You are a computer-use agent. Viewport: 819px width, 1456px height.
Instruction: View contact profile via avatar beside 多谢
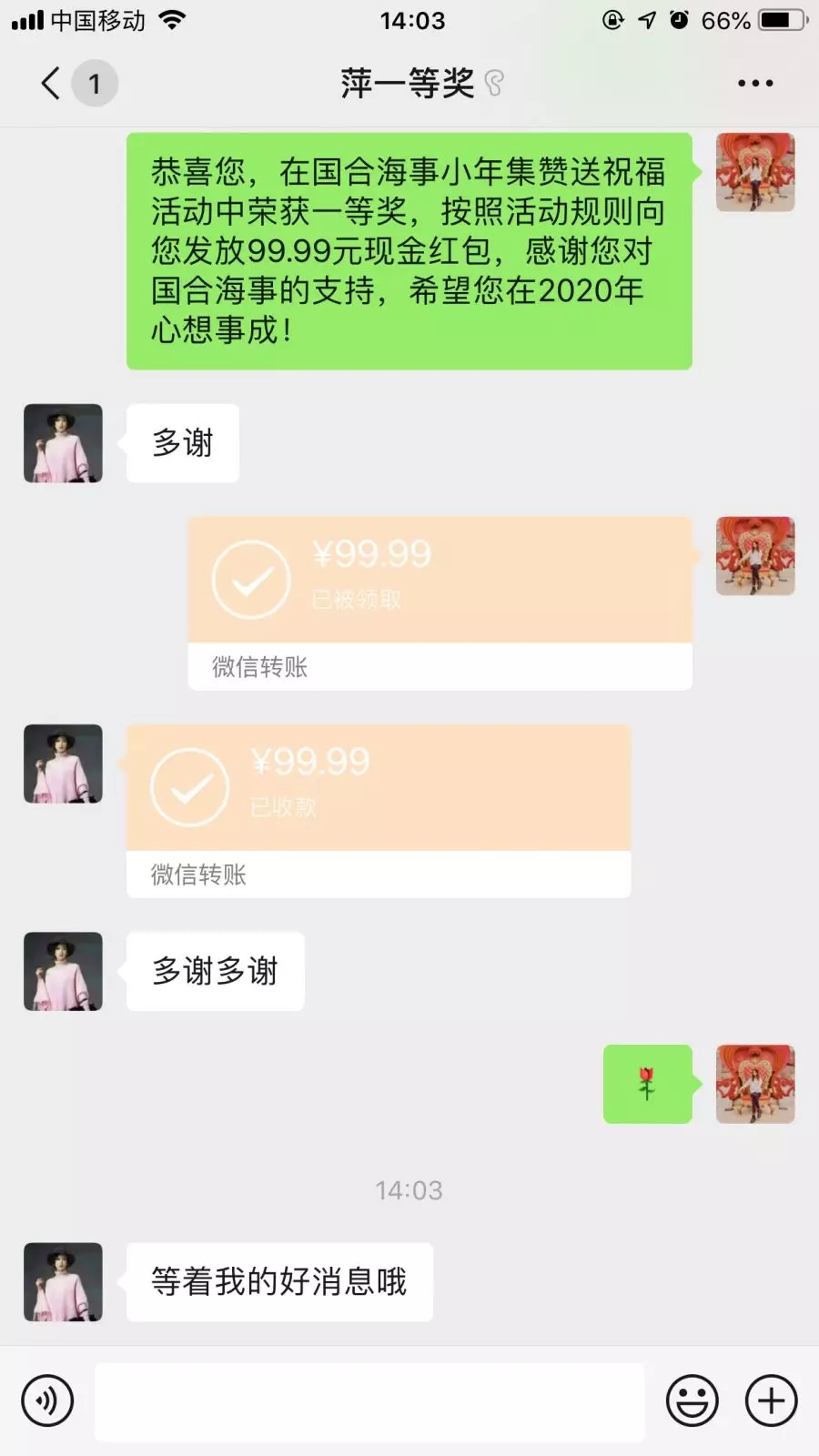(x=63, y=443)
